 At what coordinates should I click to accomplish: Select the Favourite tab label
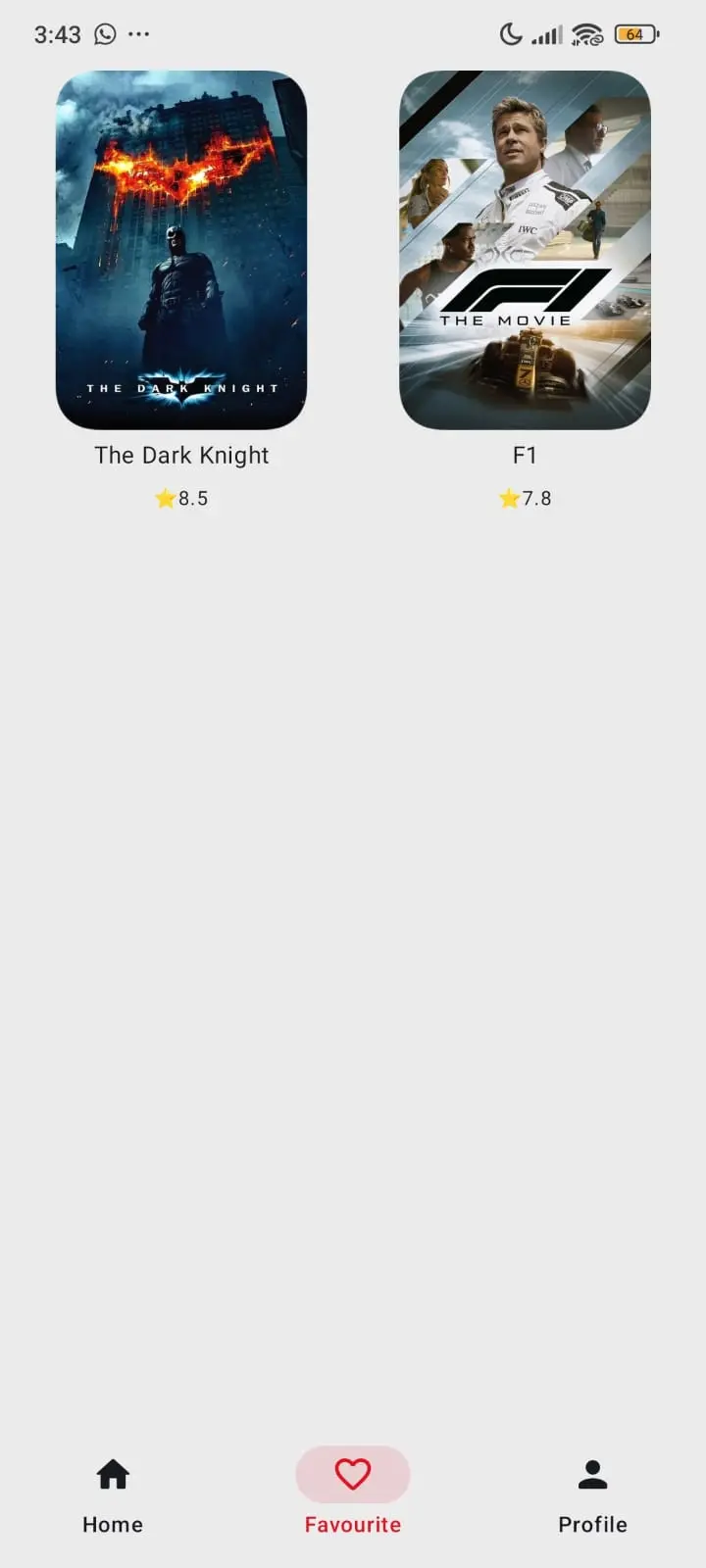pyautogui.click(x=352, y=1524)
